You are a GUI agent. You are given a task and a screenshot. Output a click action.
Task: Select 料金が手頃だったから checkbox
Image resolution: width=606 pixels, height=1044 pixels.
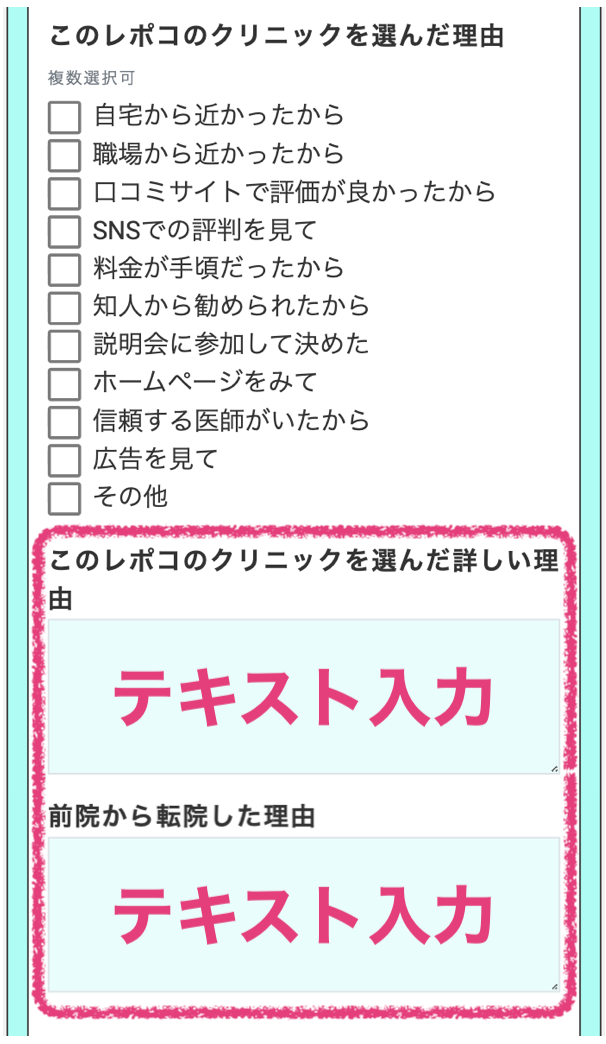point(65,270)
